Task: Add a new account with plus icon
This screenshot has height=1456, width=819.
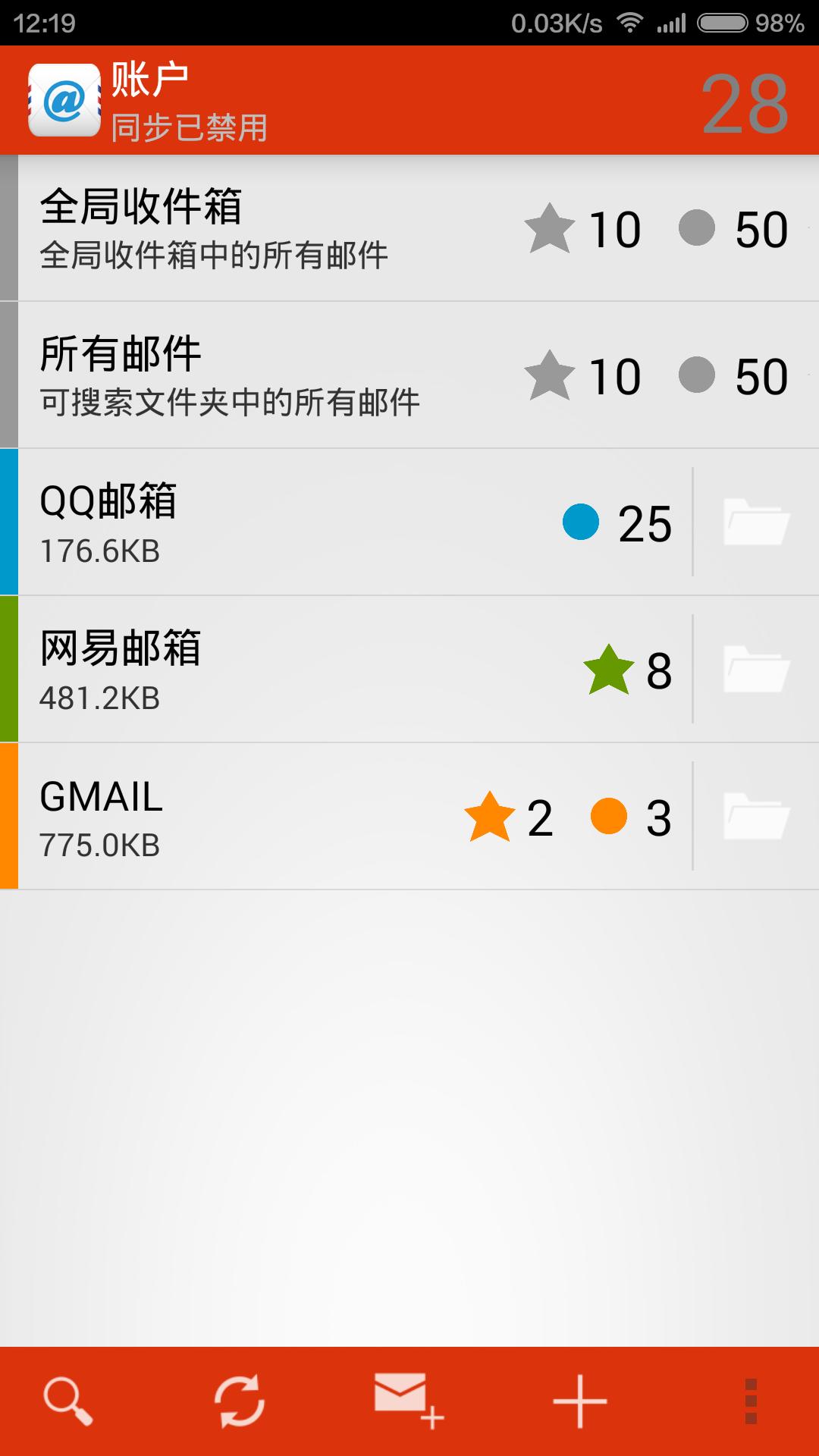Action: pyautogui.click(x=580, y=1401)
